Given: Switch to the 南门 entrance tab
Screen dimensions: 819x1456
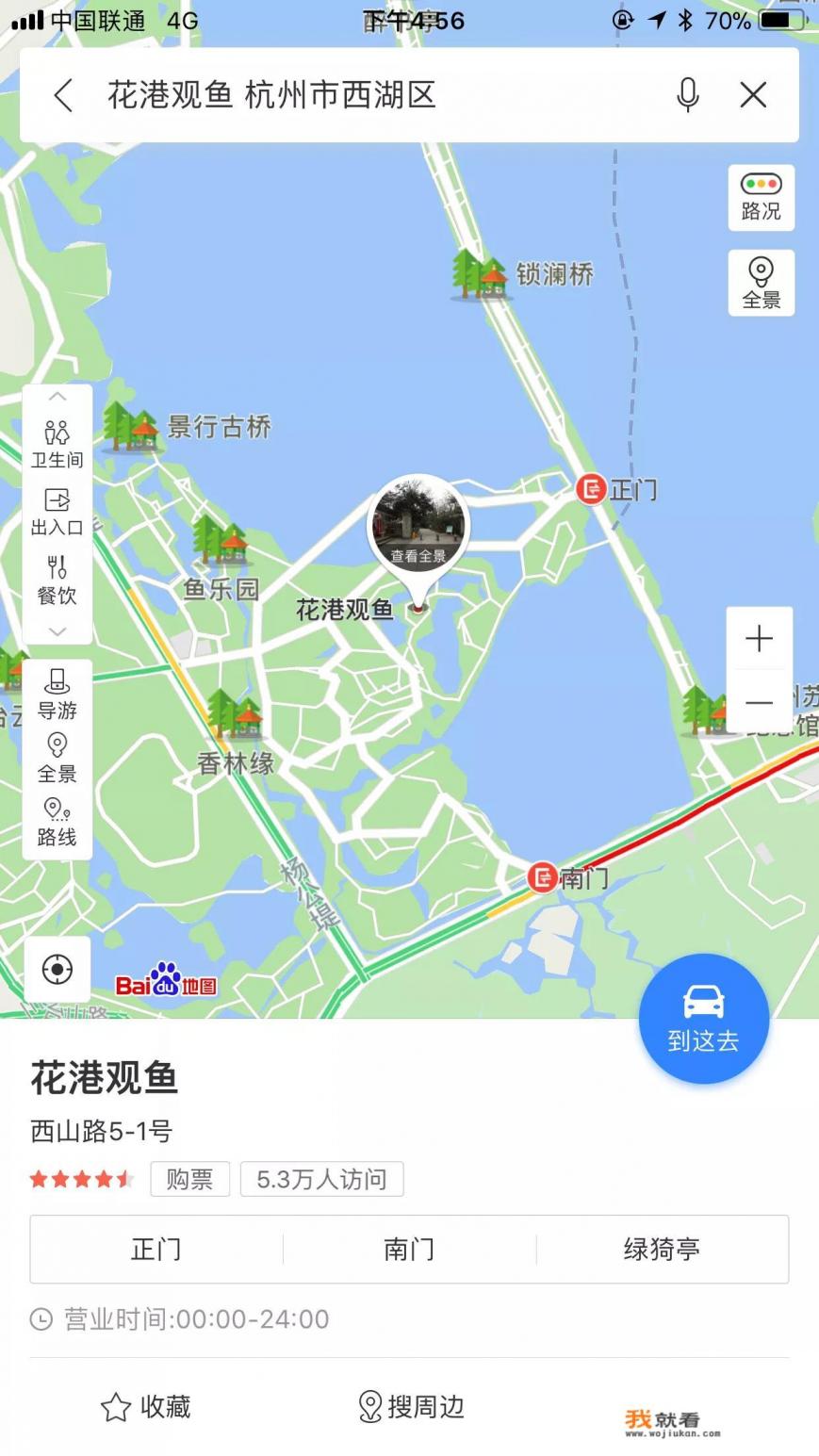Looking at the screenshot, I should (408, 1250).
